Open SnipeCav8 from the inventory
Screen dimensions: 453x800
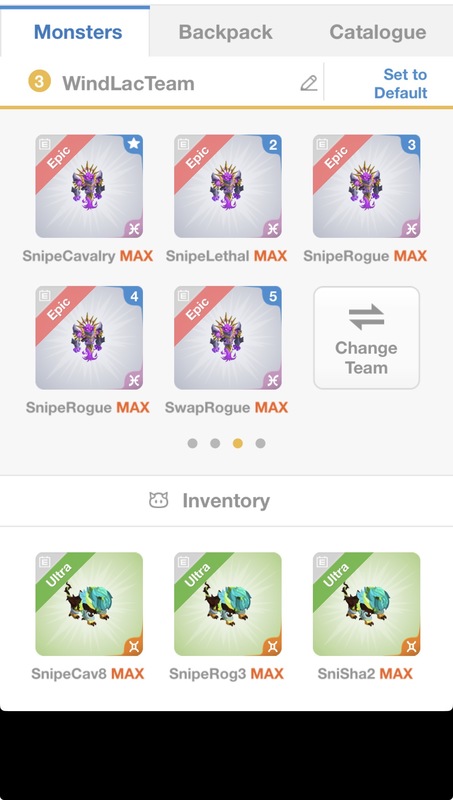pos(89,604)
